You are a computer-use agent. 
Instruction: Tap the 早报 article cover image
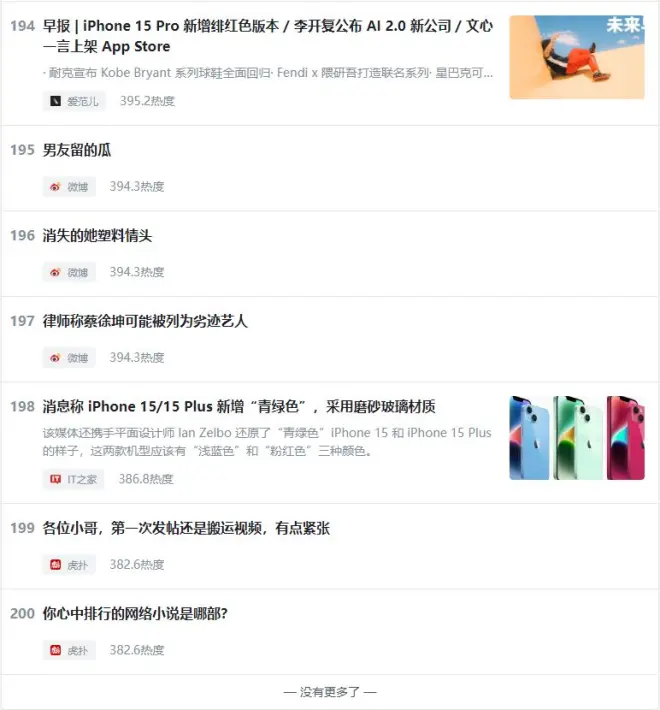point(576,57)
